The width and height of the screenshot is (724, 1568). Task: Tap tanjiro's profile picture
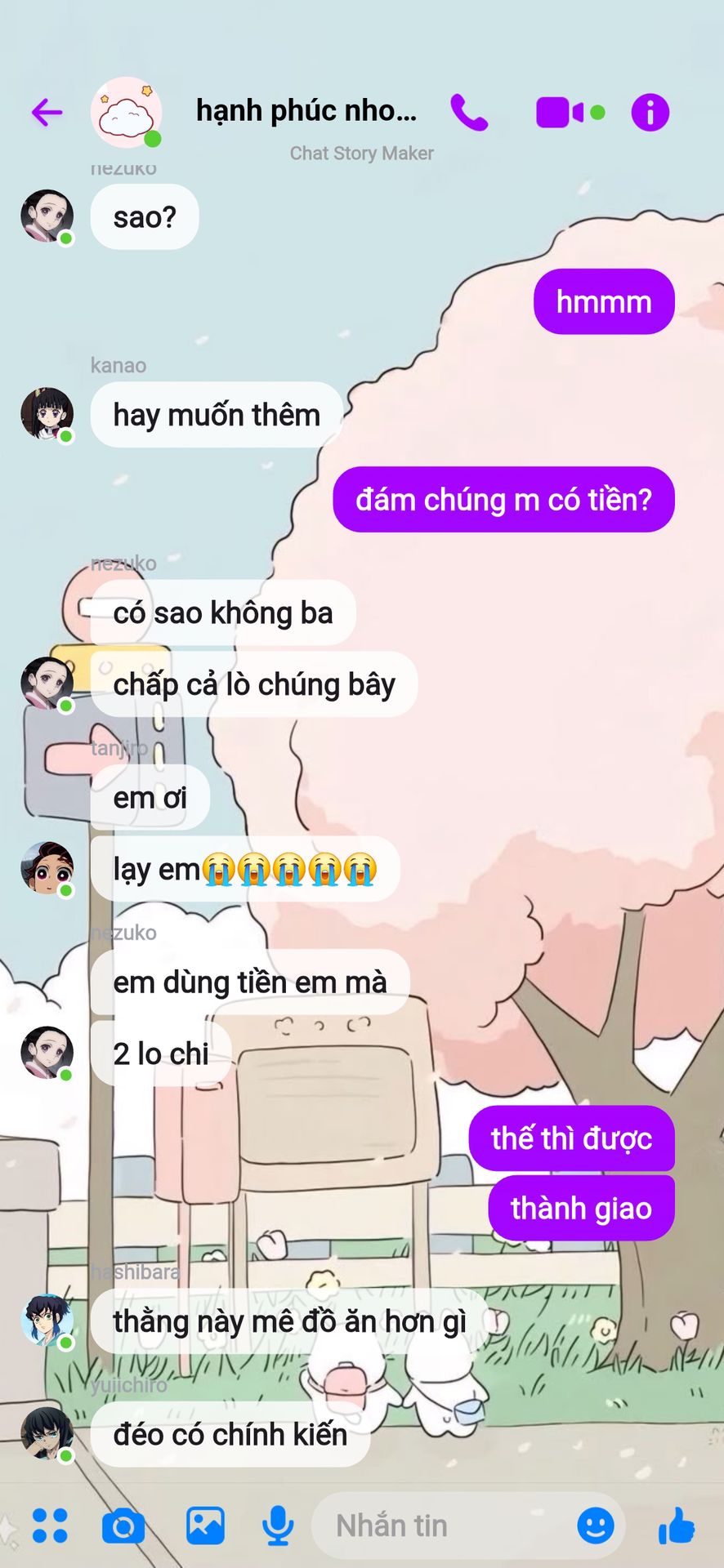pos(47,868)
